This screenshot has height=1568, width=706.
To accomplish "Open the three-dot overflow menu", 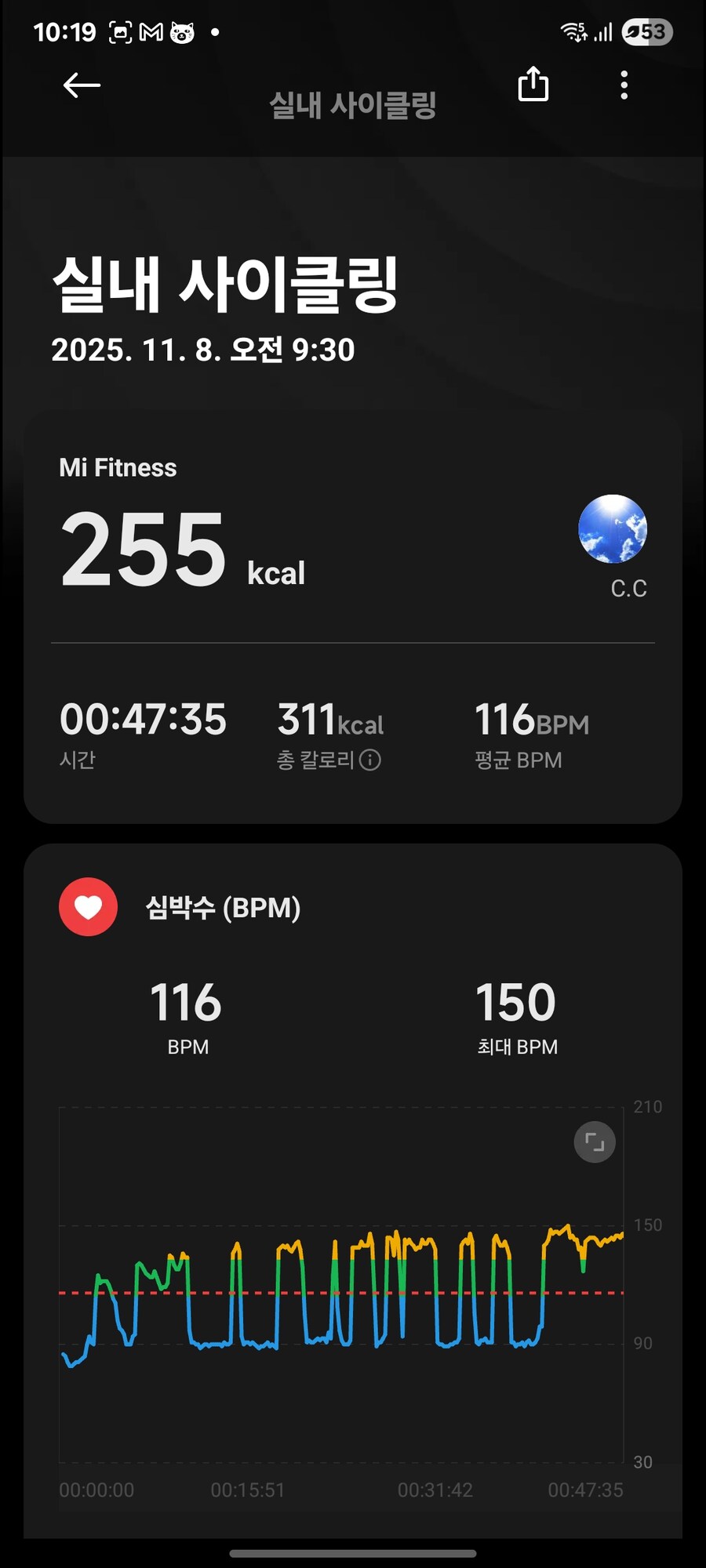I will tap(624, 85).
